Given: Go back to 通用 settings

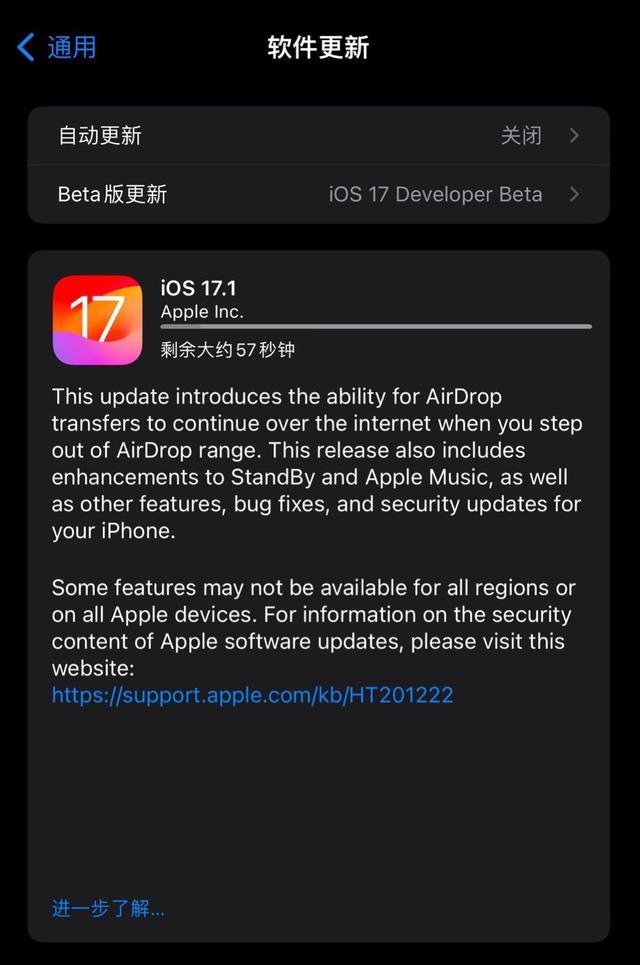Looking at the screenshot, I should [58, 47].
